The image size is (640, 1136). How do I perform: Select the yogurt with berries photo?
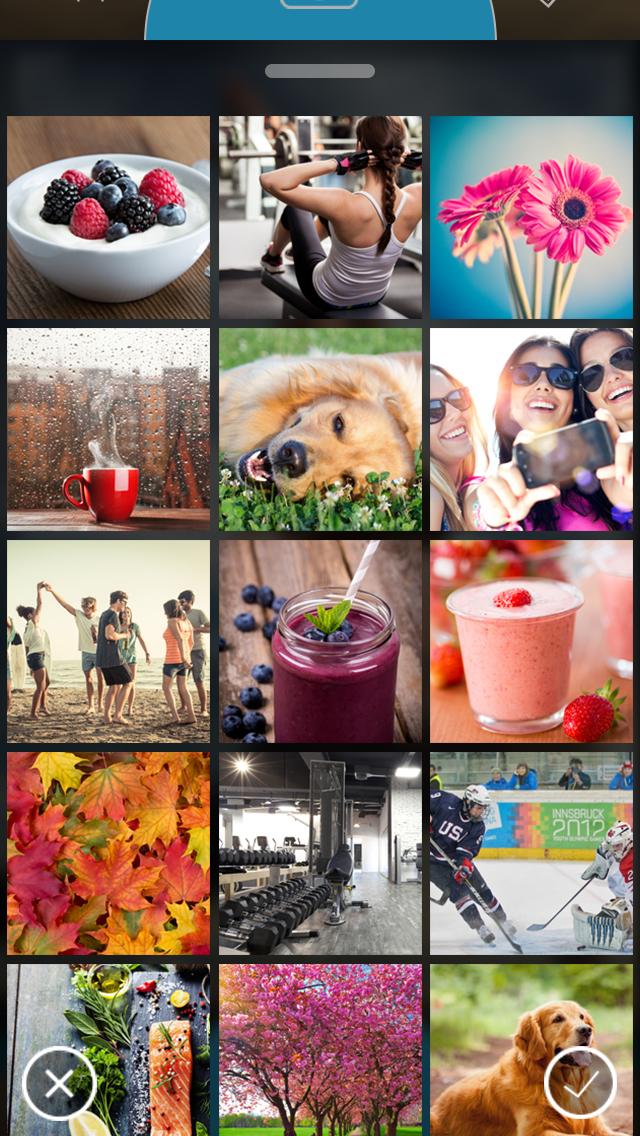point(108,217)
